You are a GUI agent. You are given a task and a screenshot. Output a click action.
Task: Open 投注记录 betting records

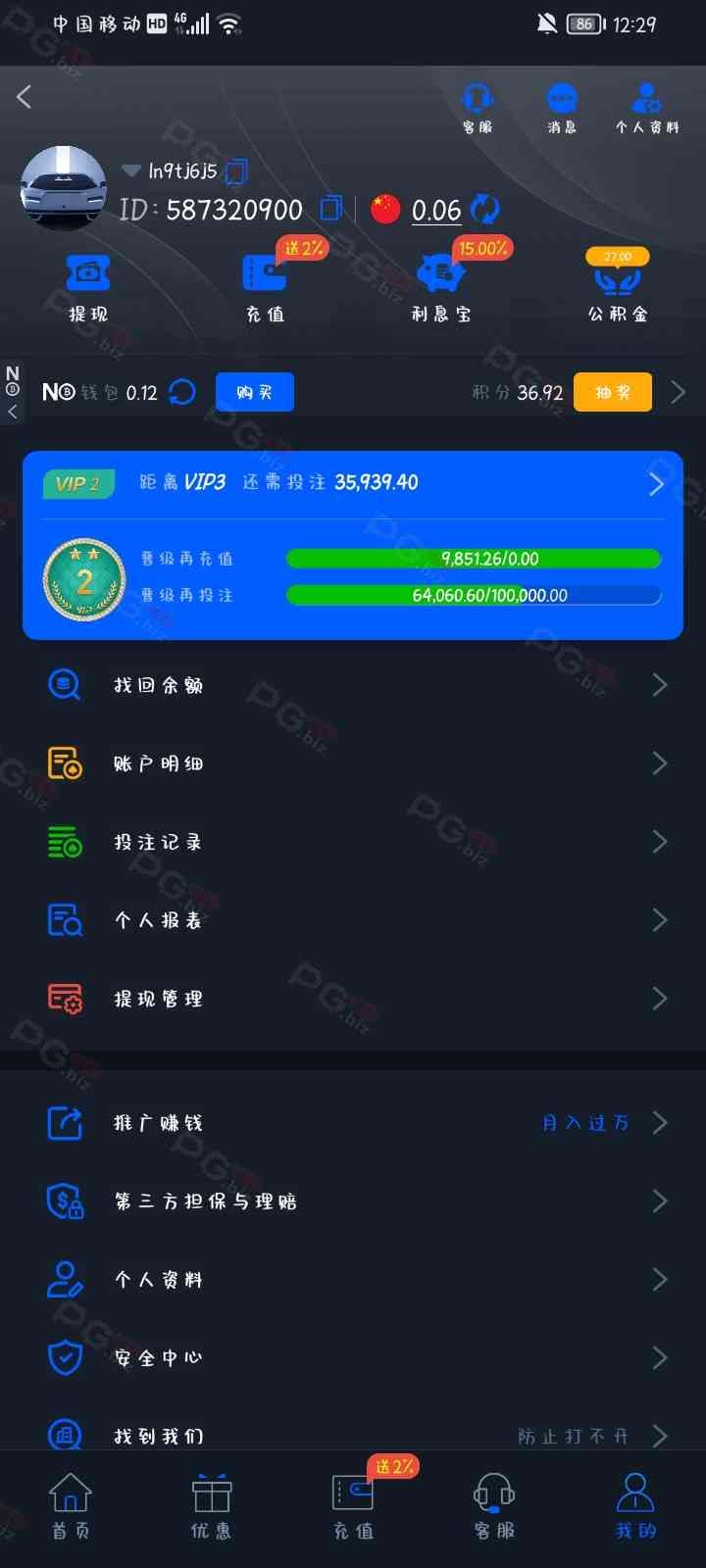tap(353, 841)
